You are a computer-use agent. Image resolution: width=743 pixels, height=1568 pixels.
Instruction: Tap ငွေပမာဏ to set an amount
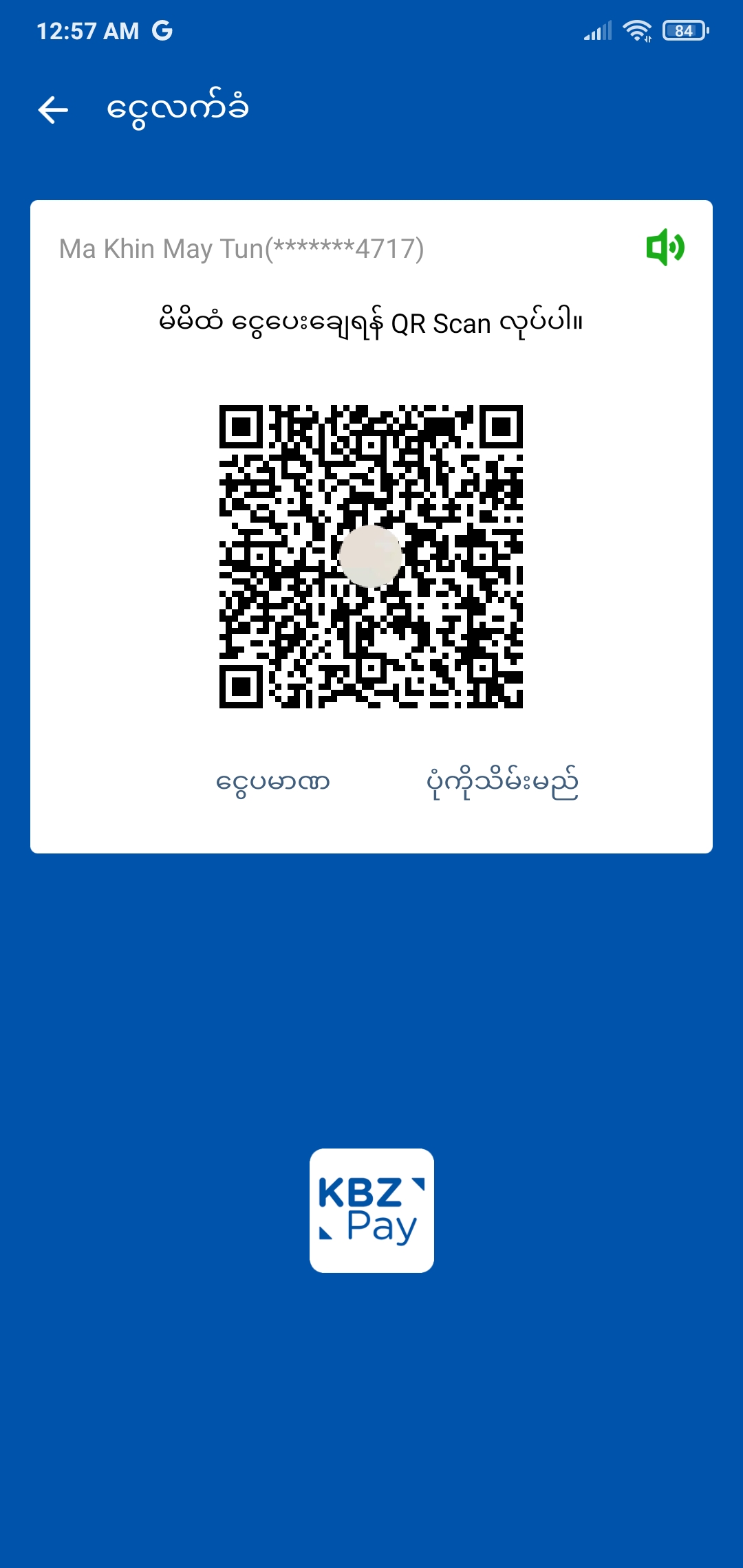[x=273, y=783]
